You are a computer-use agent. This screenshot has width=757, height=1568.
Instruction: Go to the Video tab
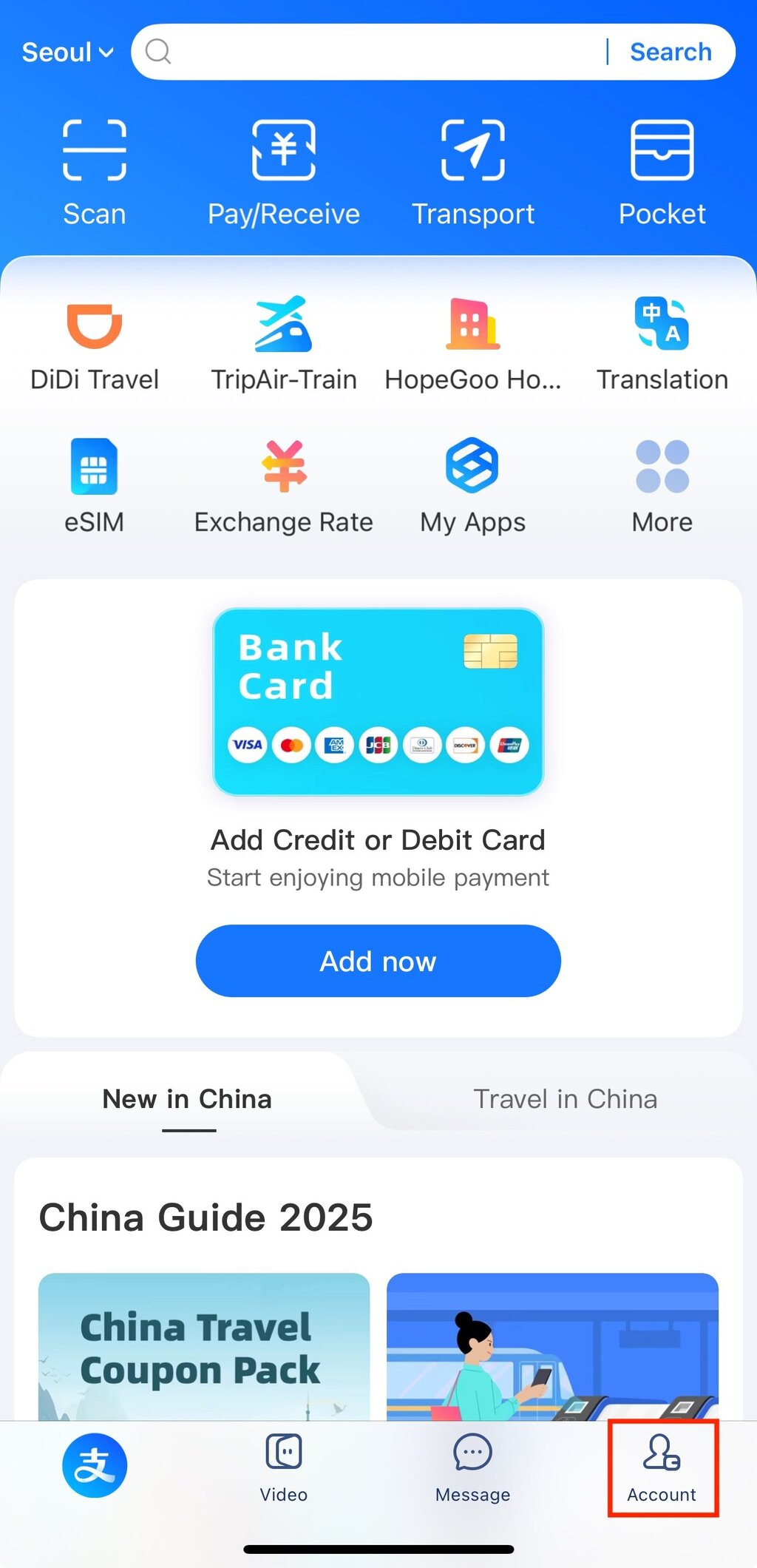tap(284, 1468)
